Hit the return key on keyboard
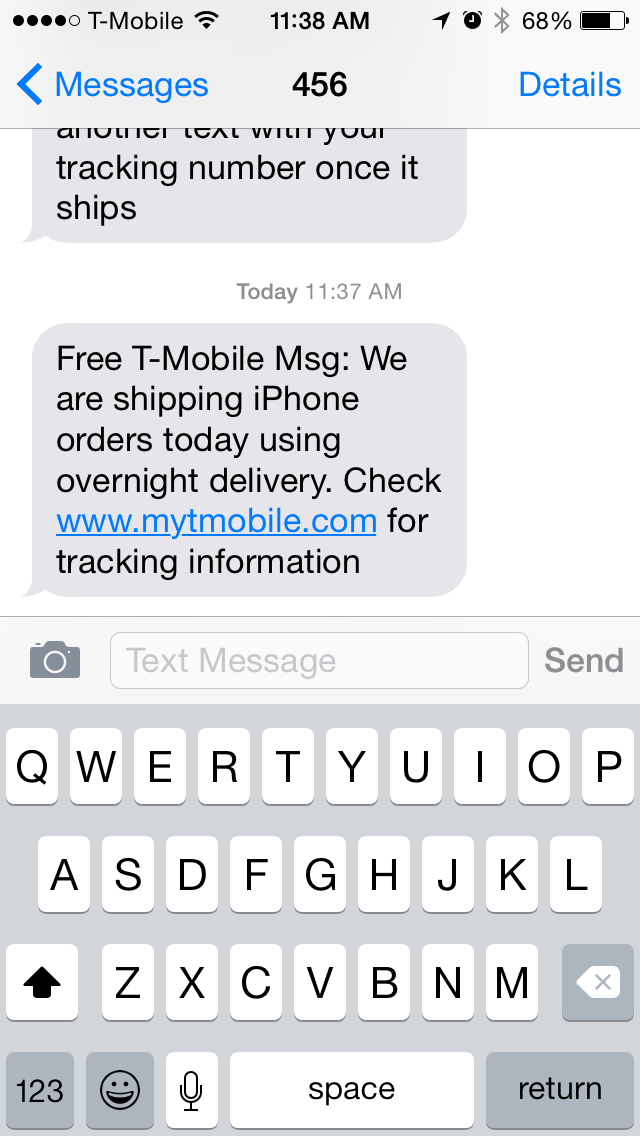The height and width of the screenshot is (1136, 640). click(x=560, y=1090)
